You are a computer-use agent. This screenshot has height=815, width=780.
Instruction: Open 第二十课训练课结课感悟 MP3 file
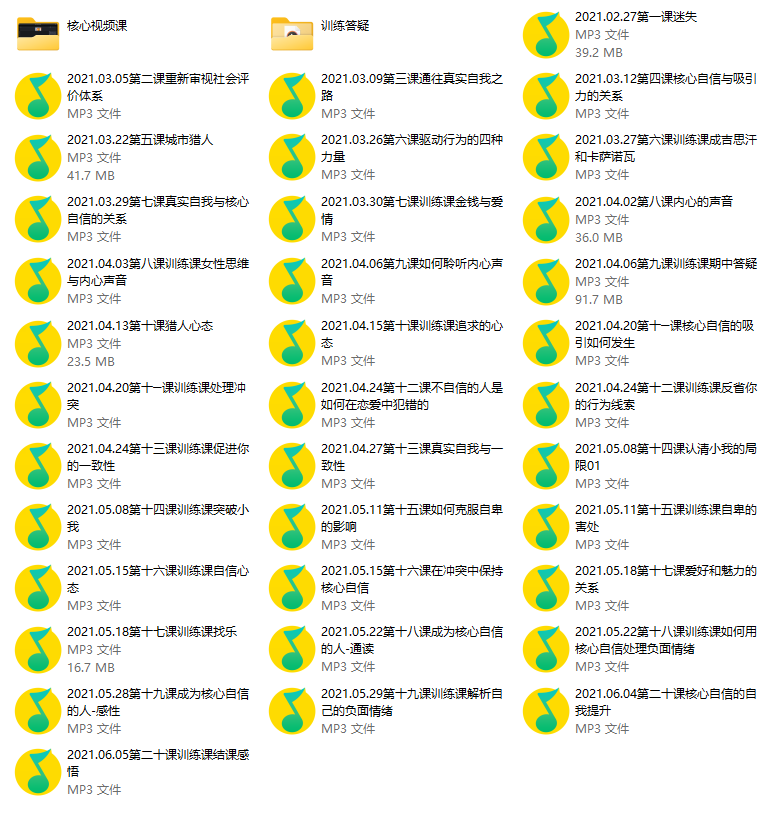[x=39, y=772]
